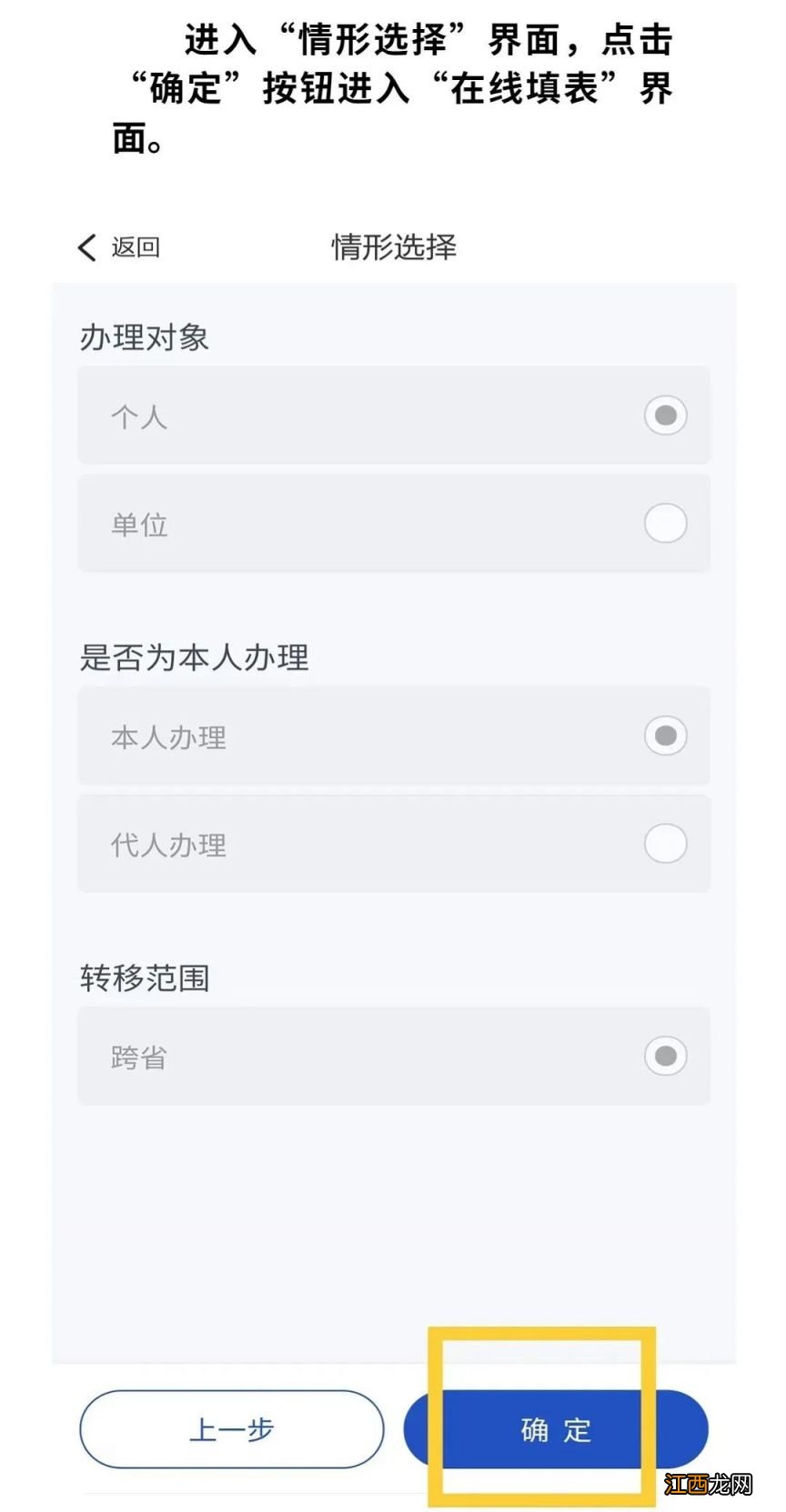Viewport: 786px width, 1512px height.
Task: Choose 代人办理 option
Action: [665, 845]
